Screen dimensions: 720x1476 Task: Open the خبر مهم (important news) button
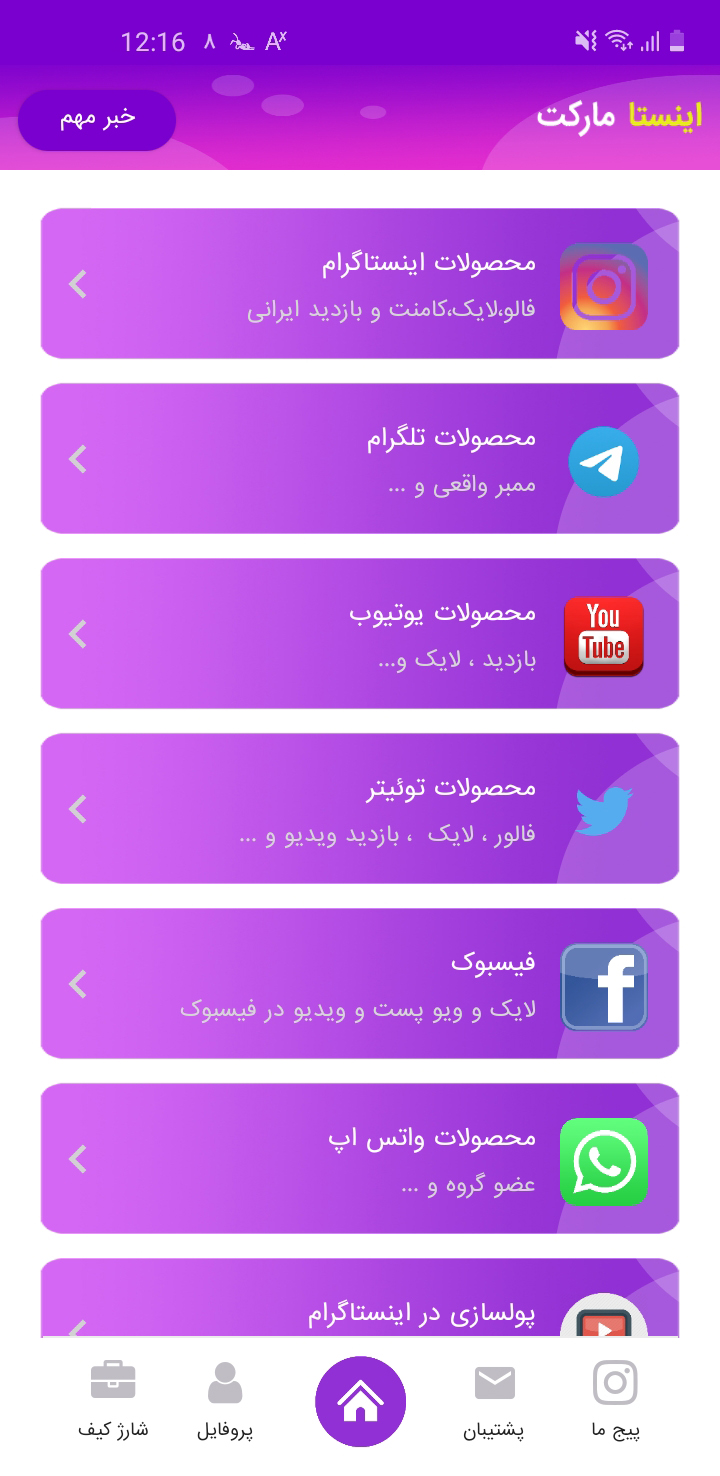97,119
